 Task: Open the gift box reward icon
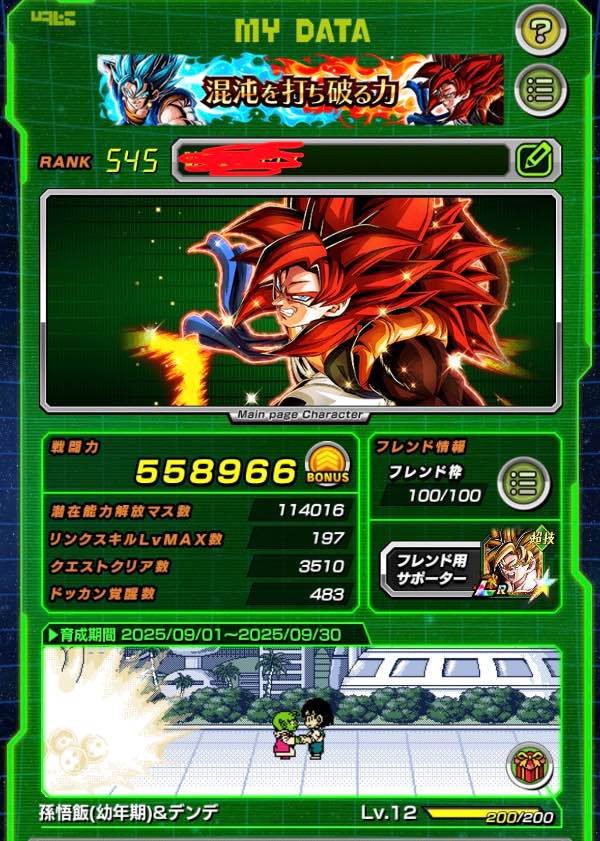tap(530, 768)
